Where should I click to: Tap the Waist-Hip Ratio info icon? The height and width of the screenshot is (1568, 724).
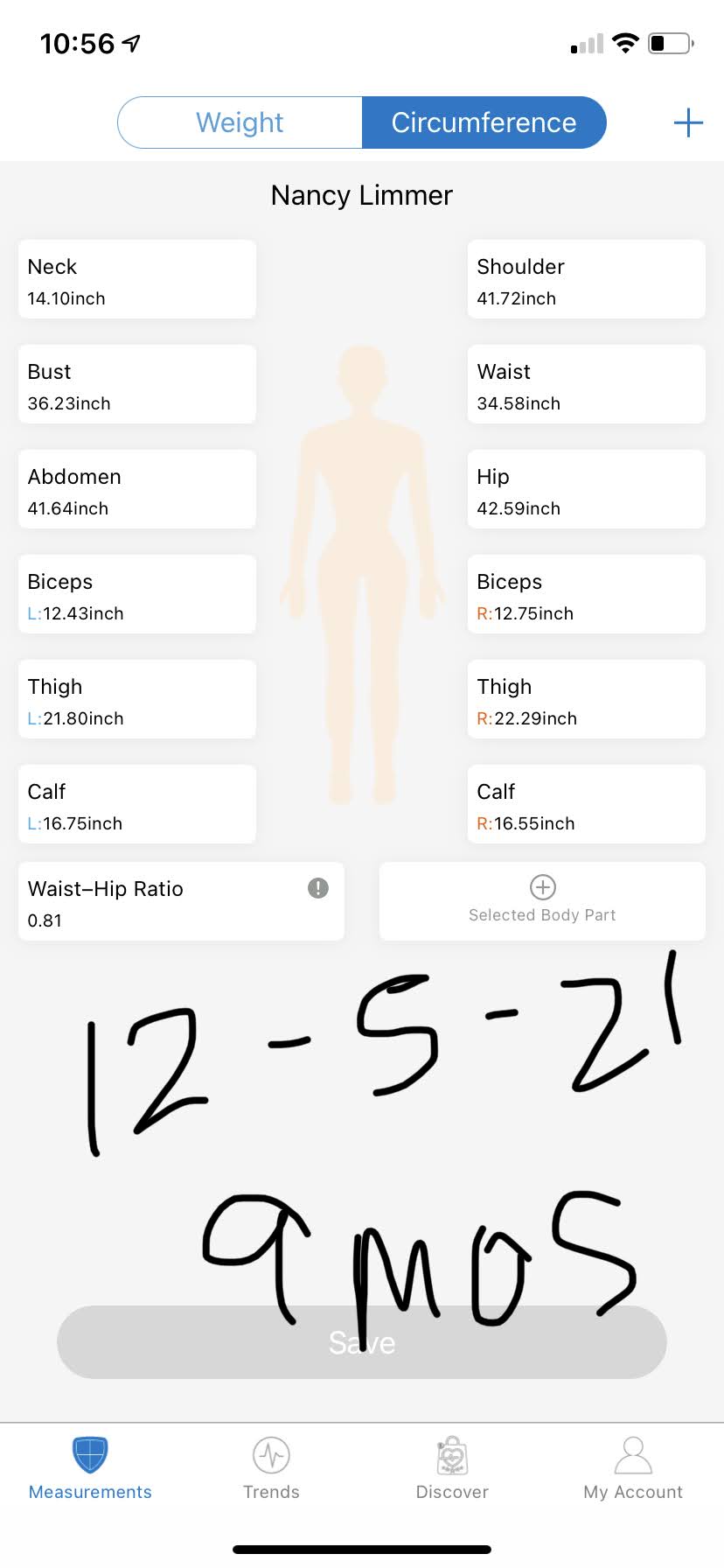(x=318, y=888)
